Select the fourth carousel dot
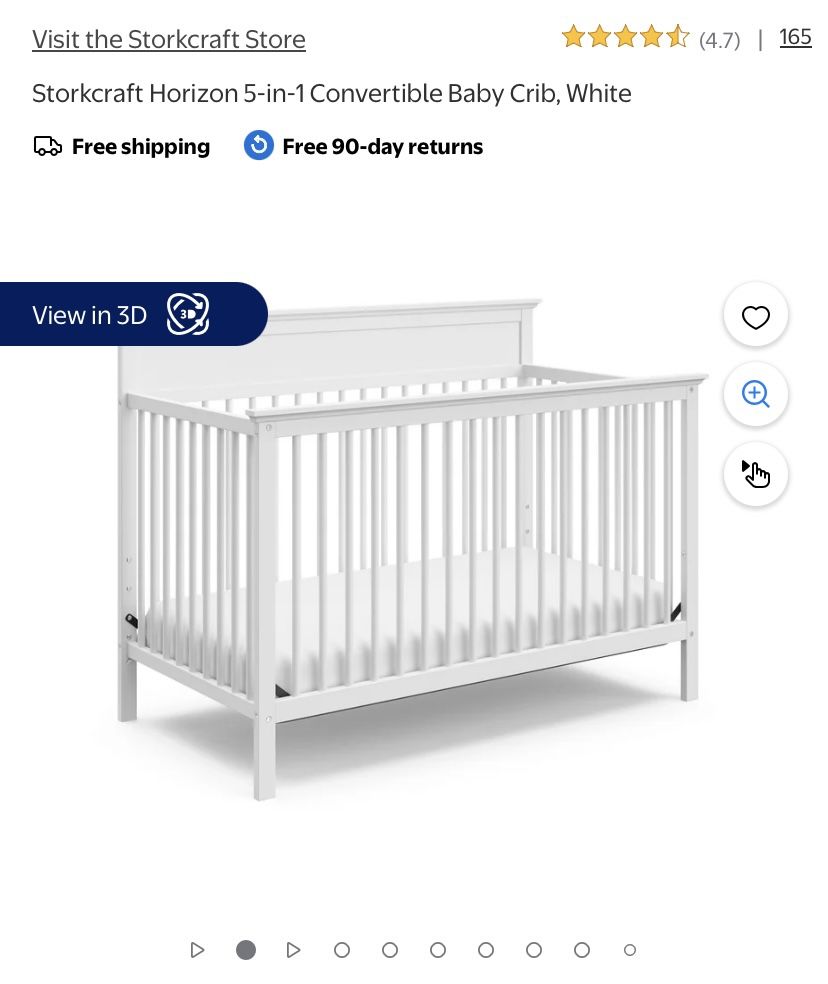Viewport: 828px width, 984px height. 437,950
